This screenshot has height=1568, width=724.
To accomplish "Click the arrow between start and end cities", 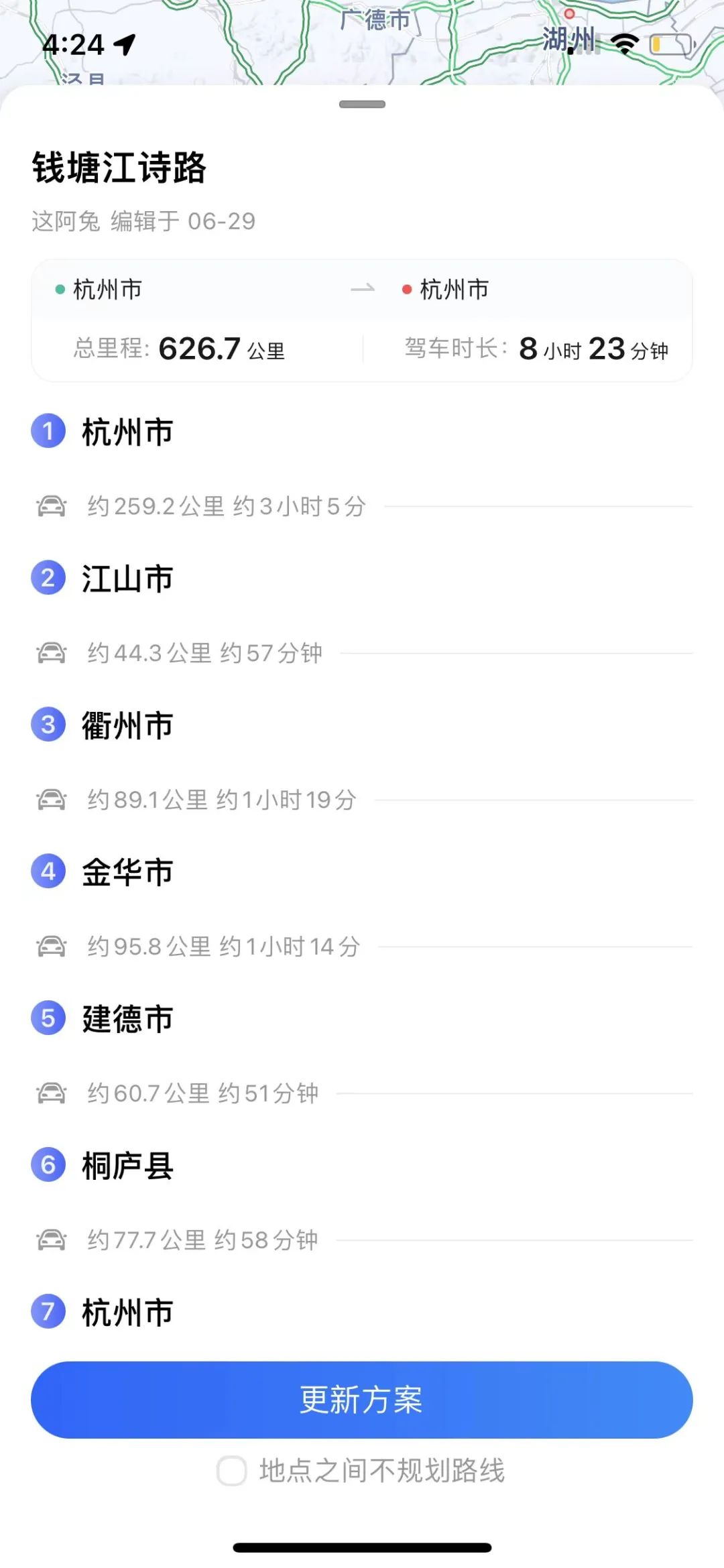I will (x=362, y=288).
